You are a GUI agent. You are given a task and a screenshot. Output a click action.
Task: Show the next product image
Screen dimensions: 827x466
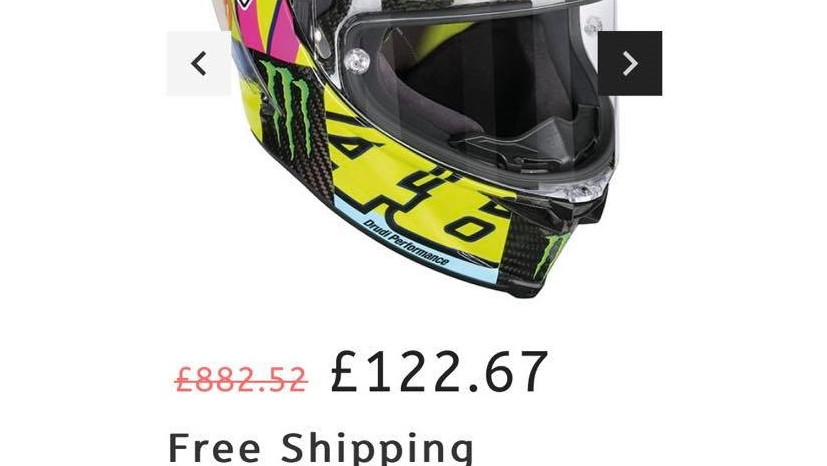[630, 64]
